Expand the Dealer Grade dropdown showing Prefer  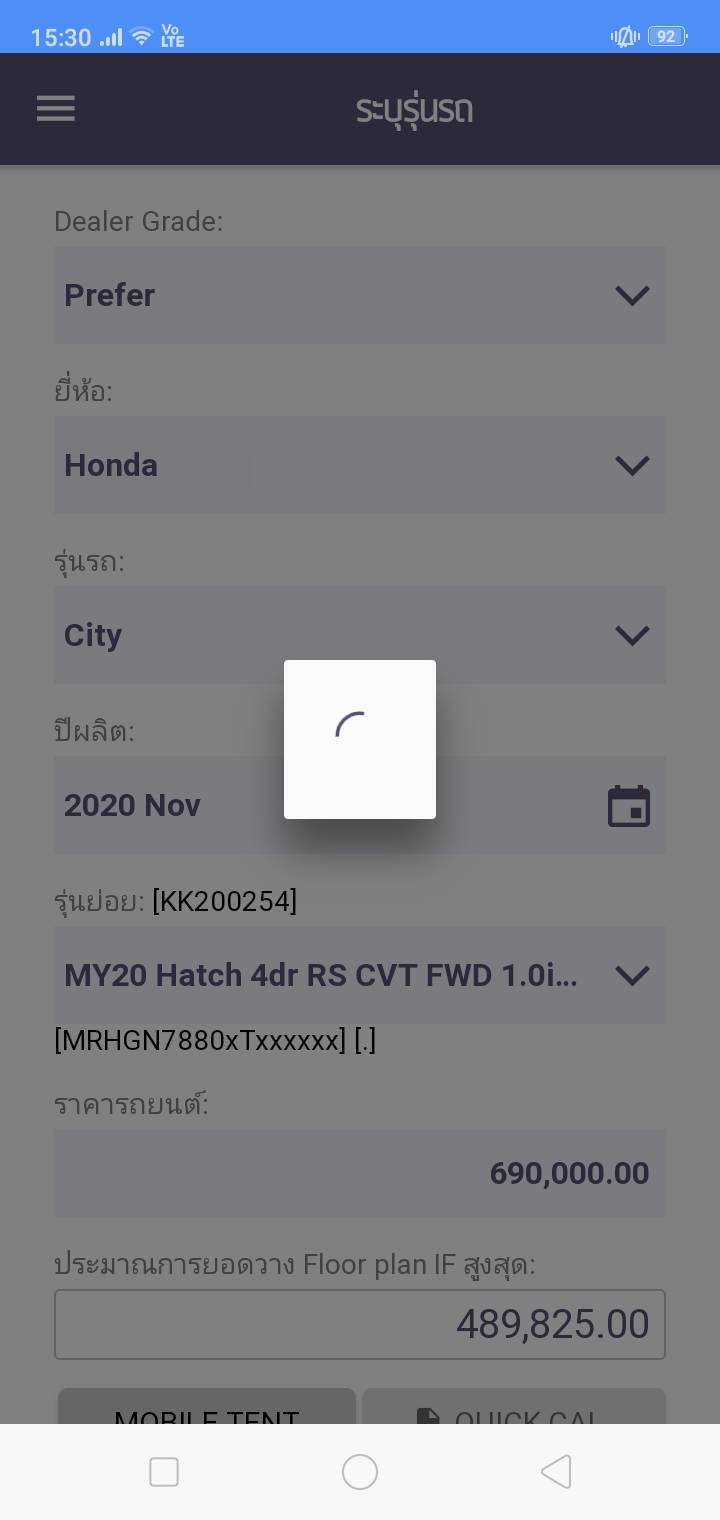pyautogui.click(x=360, y=295)
